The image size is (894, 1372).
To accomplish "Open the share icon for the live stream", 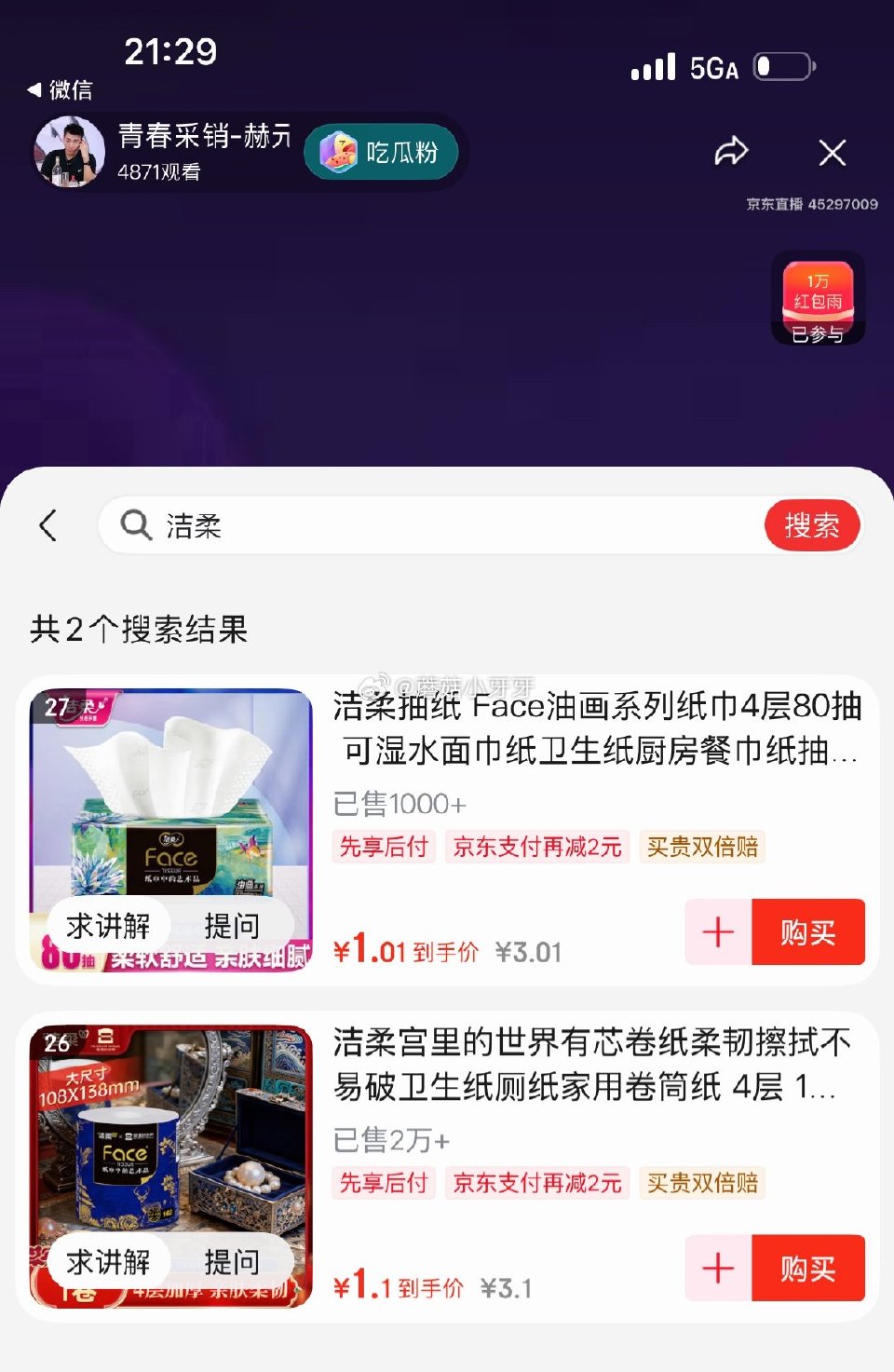I will coord(732,152).
